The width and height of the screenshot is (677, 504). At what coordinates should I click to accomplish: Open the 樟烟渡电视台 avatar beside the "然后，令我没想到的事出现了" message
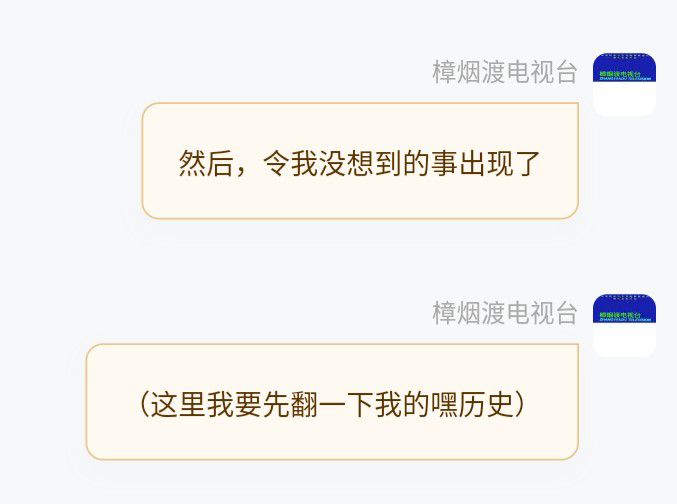click(x=624, y=84)
